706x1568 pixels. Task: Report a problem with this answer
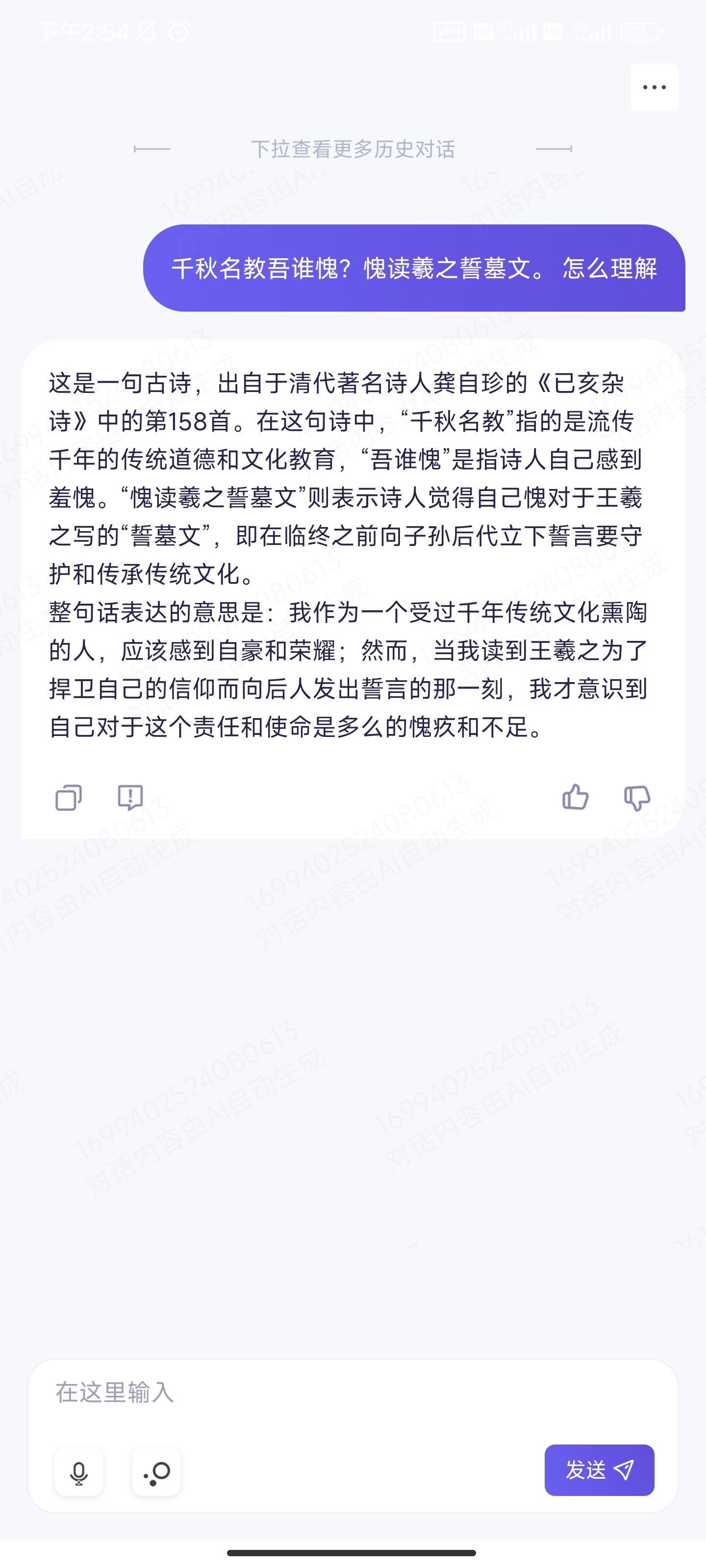click(130, 797)
